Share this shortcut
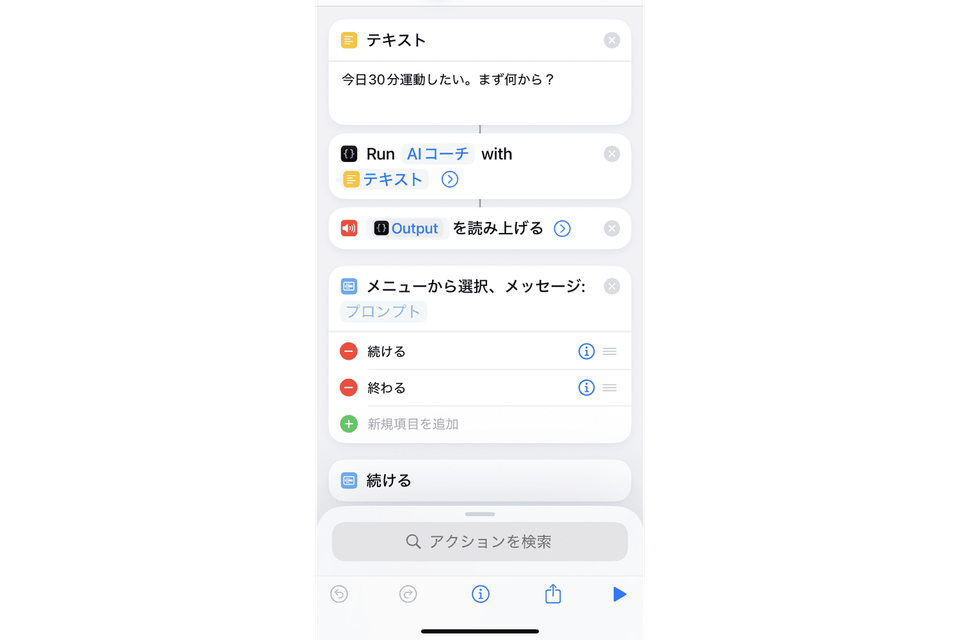Image resolution: width=960 pixels, height=640 pixels. coord(553,594)
